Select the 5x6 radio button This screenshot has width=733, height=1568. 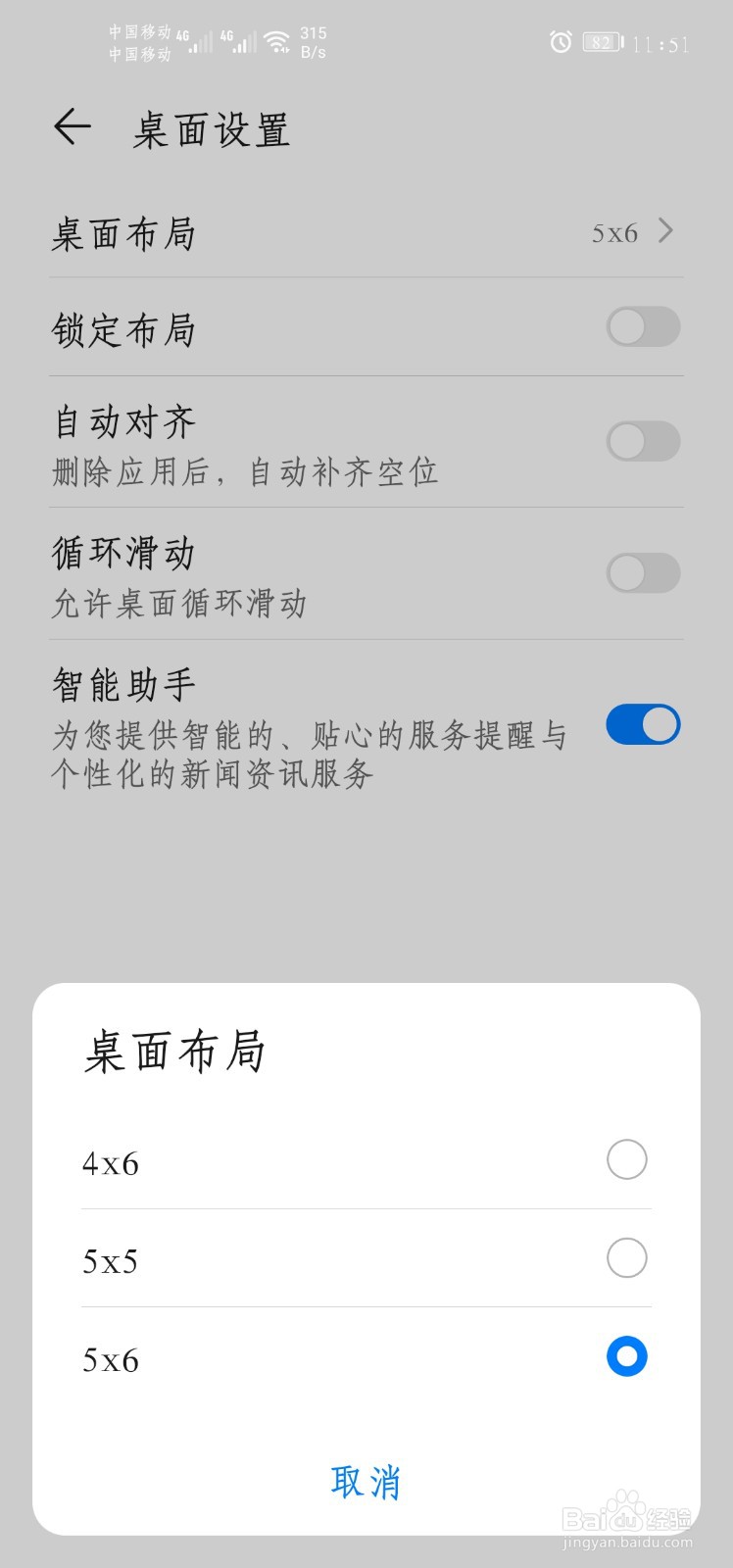(626, 1356)
